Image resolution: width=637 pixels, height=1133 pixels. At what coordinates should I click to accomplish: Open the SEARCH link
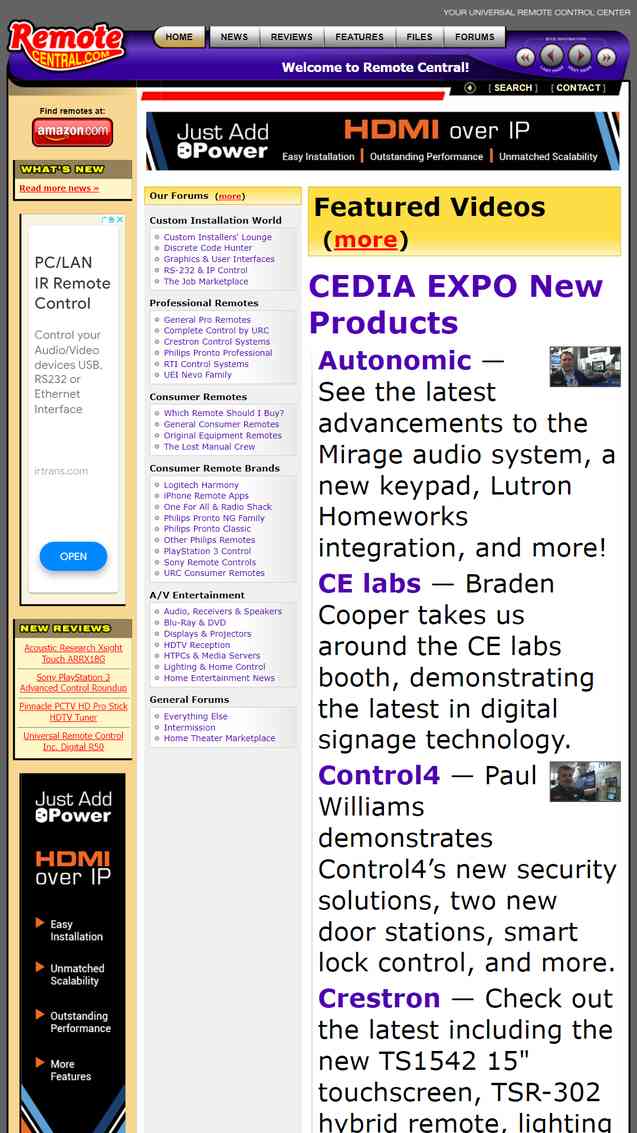point(513,87)
